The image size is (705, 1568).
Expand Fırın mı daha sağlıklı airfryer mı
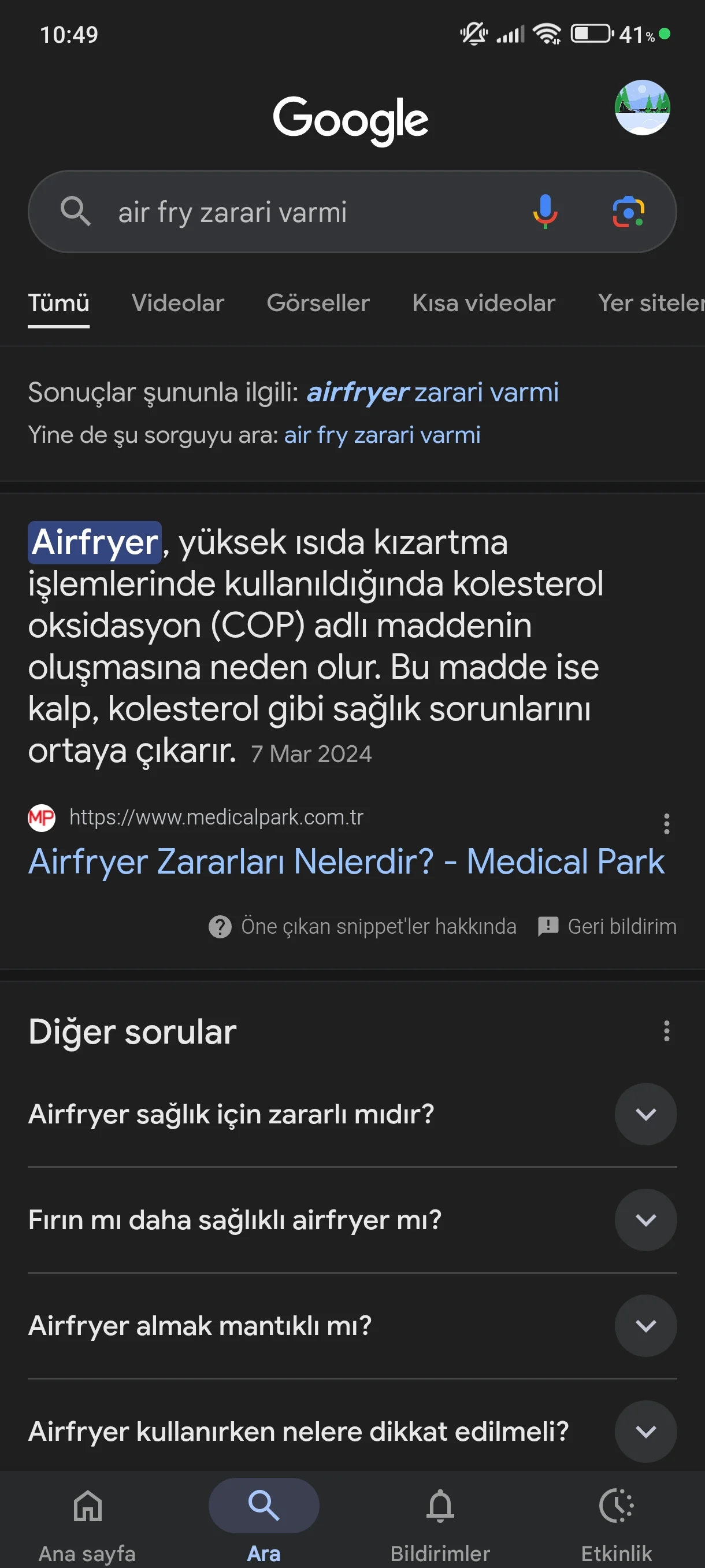pos(645,1220)
